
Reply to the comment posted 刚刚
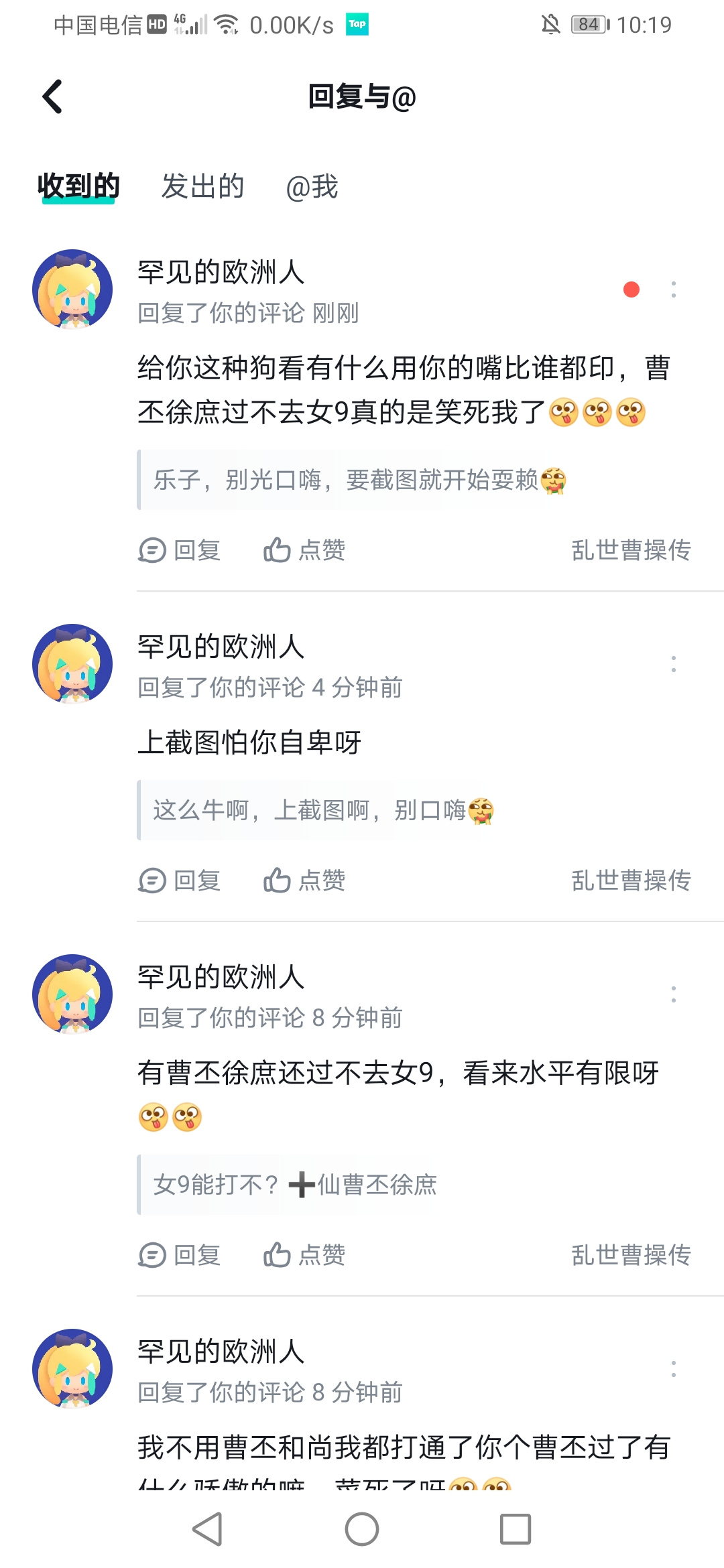pyautogui.click(x=180, y=550)
